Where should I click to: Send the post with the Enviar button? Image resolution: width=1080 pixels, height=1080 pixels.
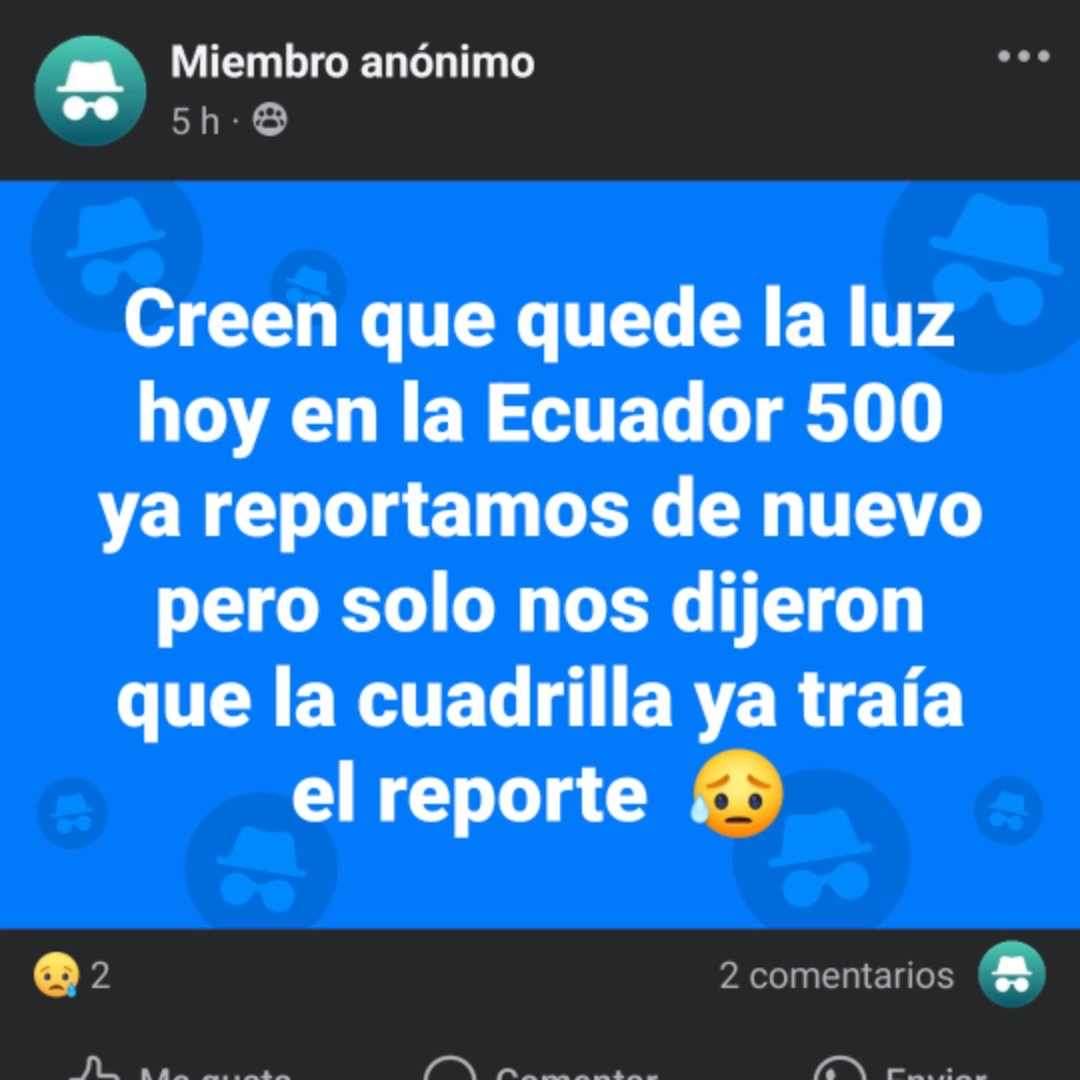click(900, 1070)
